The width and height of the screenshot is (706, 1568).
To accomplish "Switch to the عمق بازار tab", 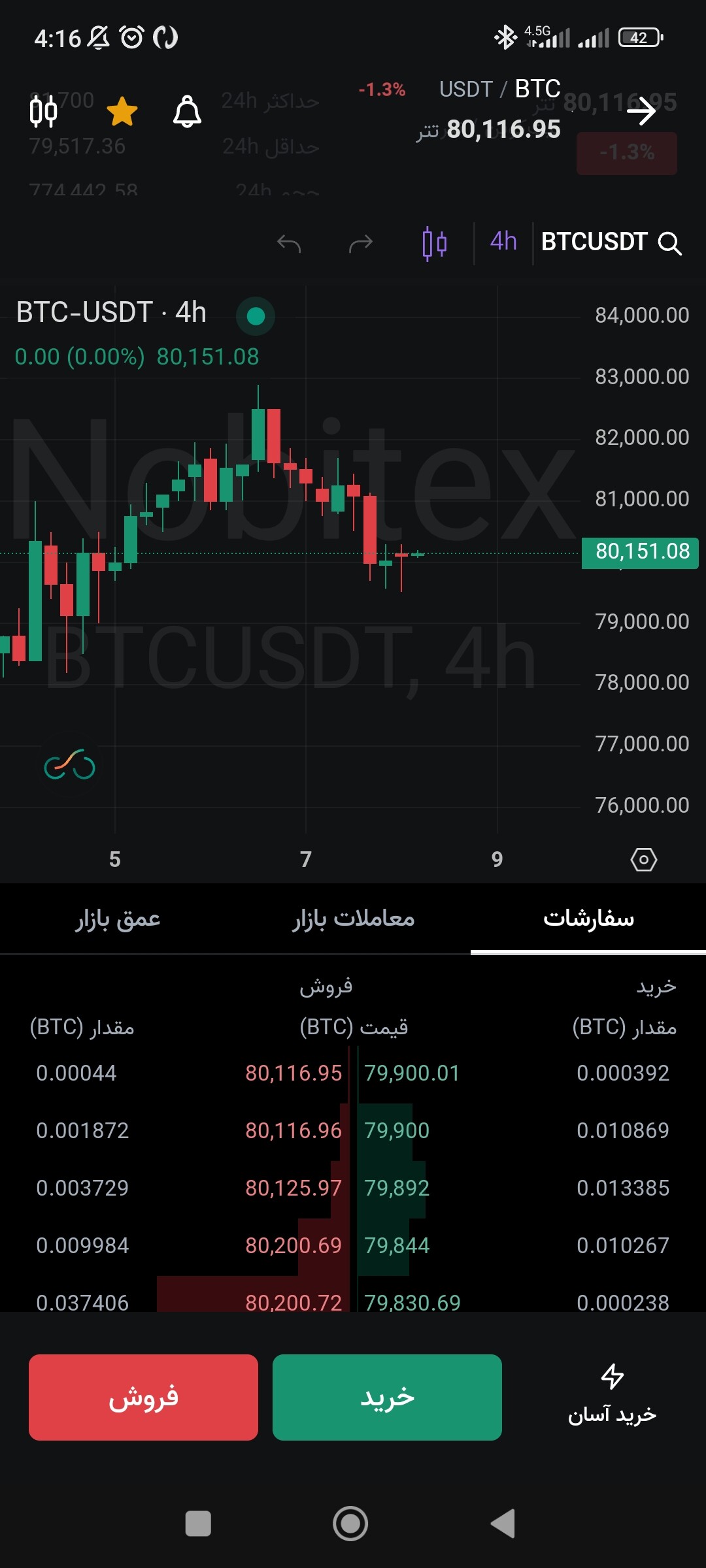I will click(x=118, y=919).
